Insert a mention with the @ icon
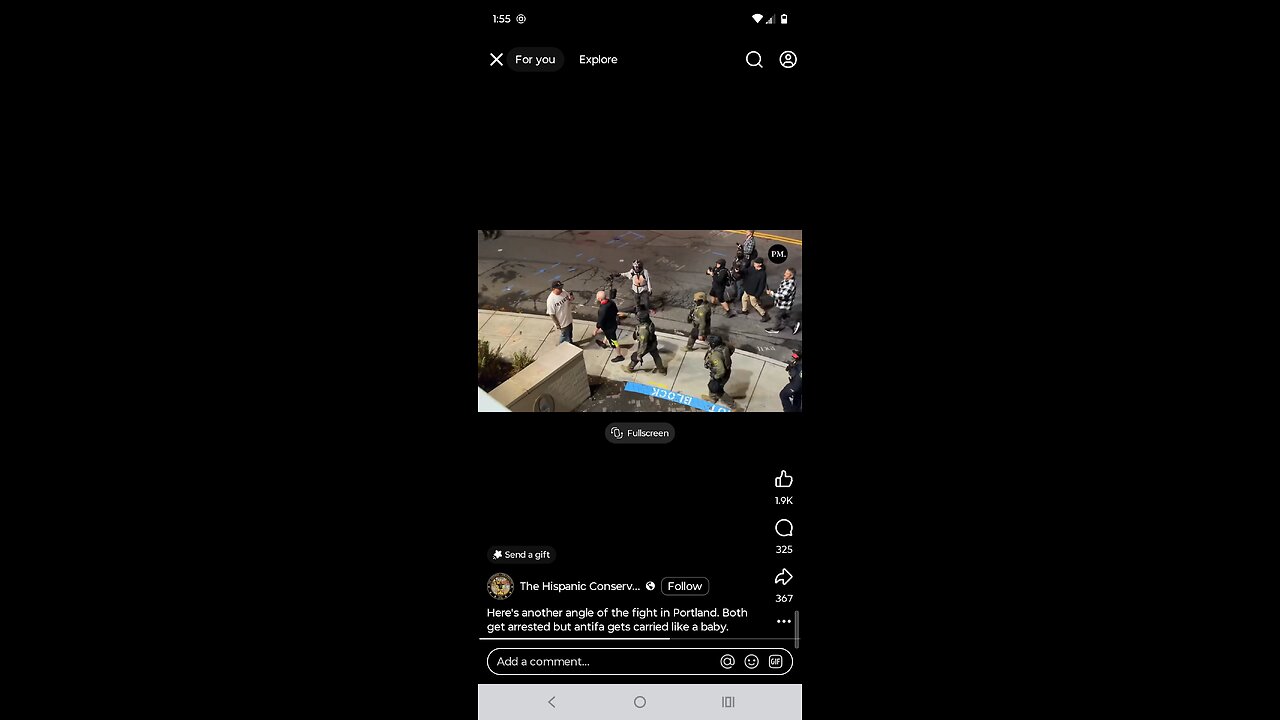 727,661
